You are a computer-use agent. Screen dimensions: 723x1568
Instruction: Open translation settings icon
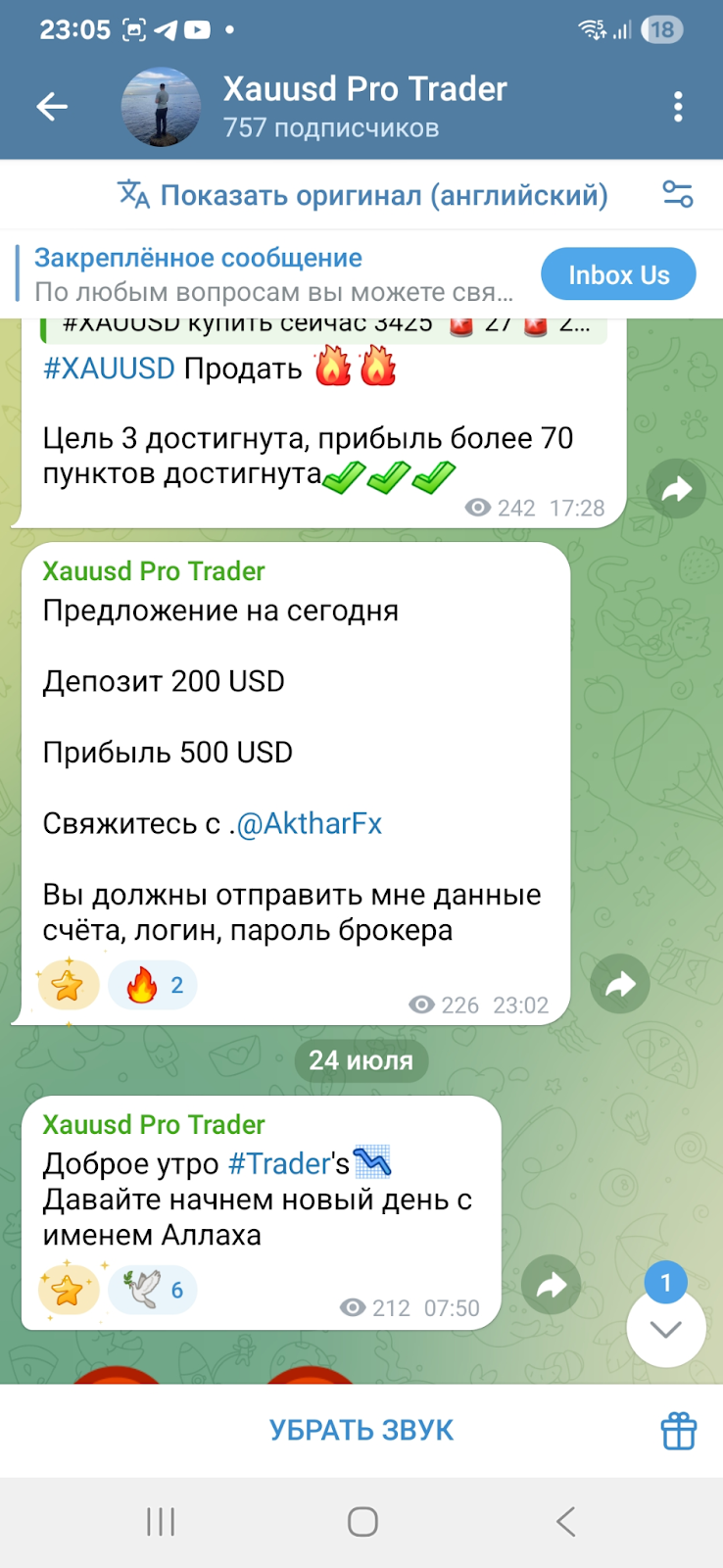point(678,194)
